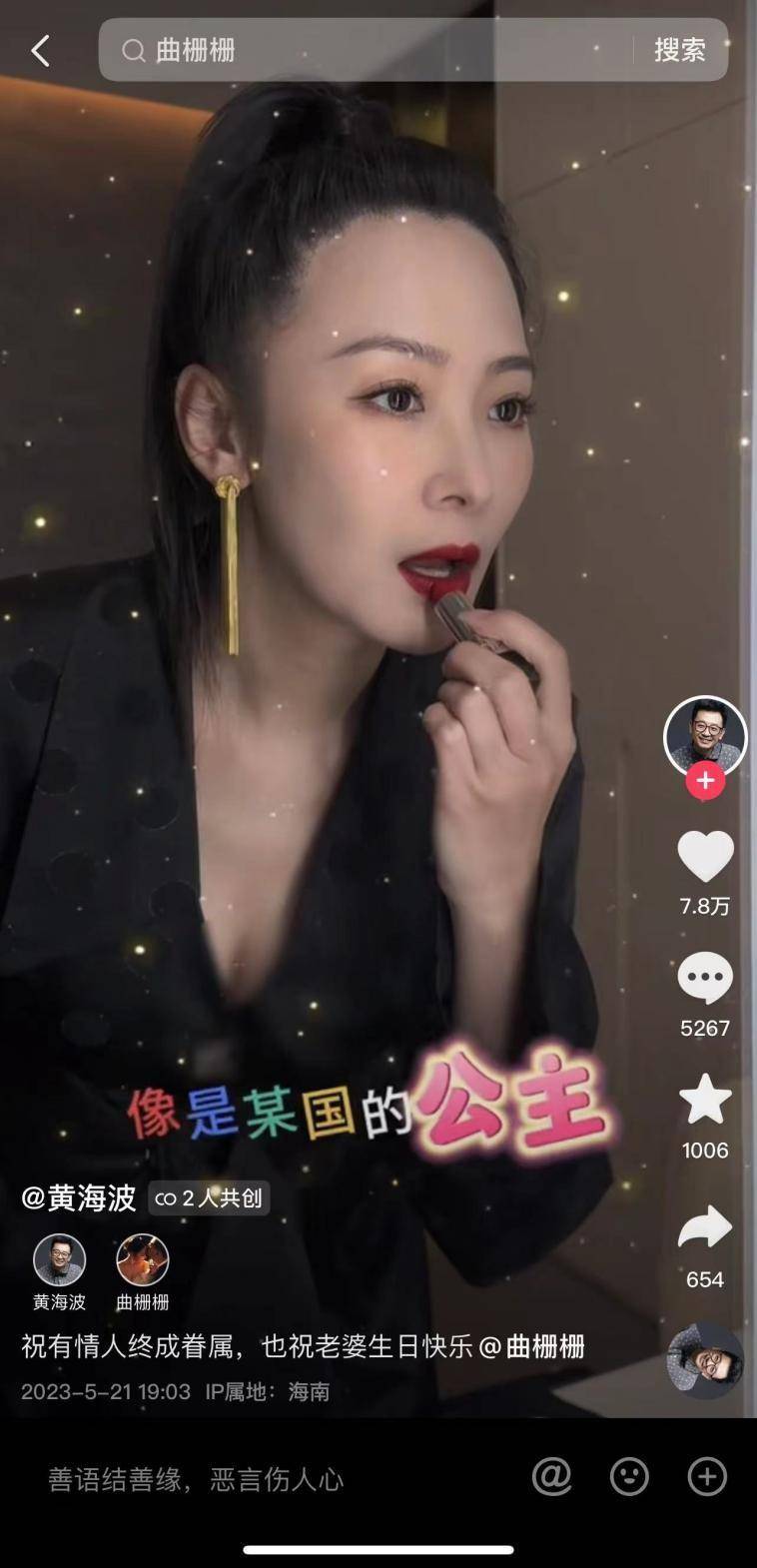The height and width of the screenshot is (1568, 757).
Task: Favorite the video with the star icon
Action: (705, 1100)
